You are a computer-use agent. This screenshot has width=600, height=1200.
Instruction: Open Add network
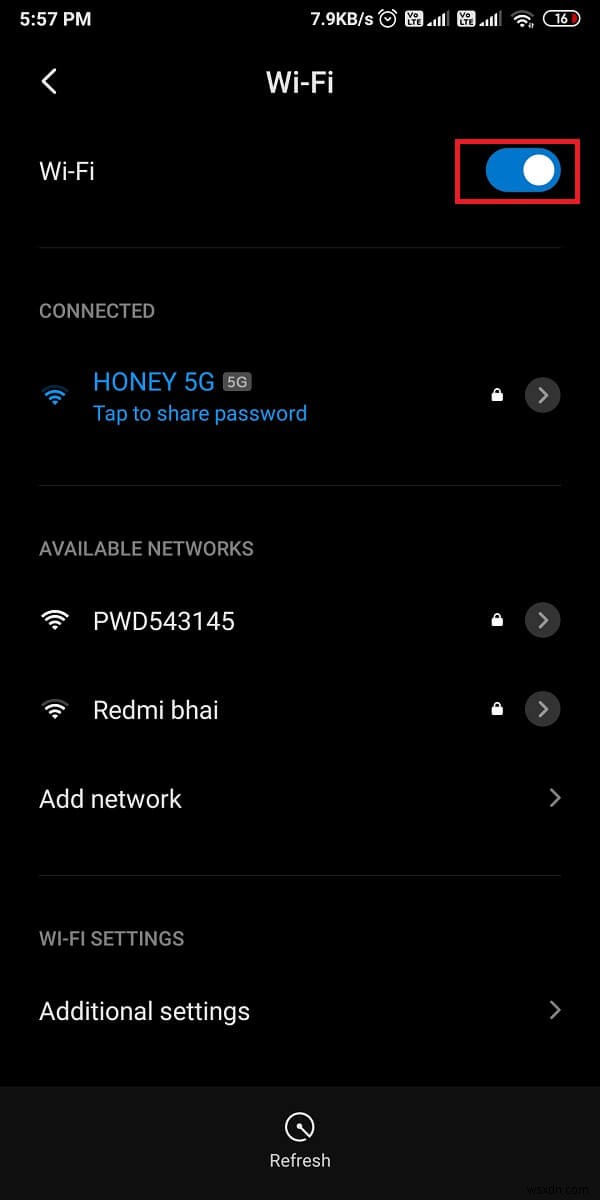(x=111, y=798)
